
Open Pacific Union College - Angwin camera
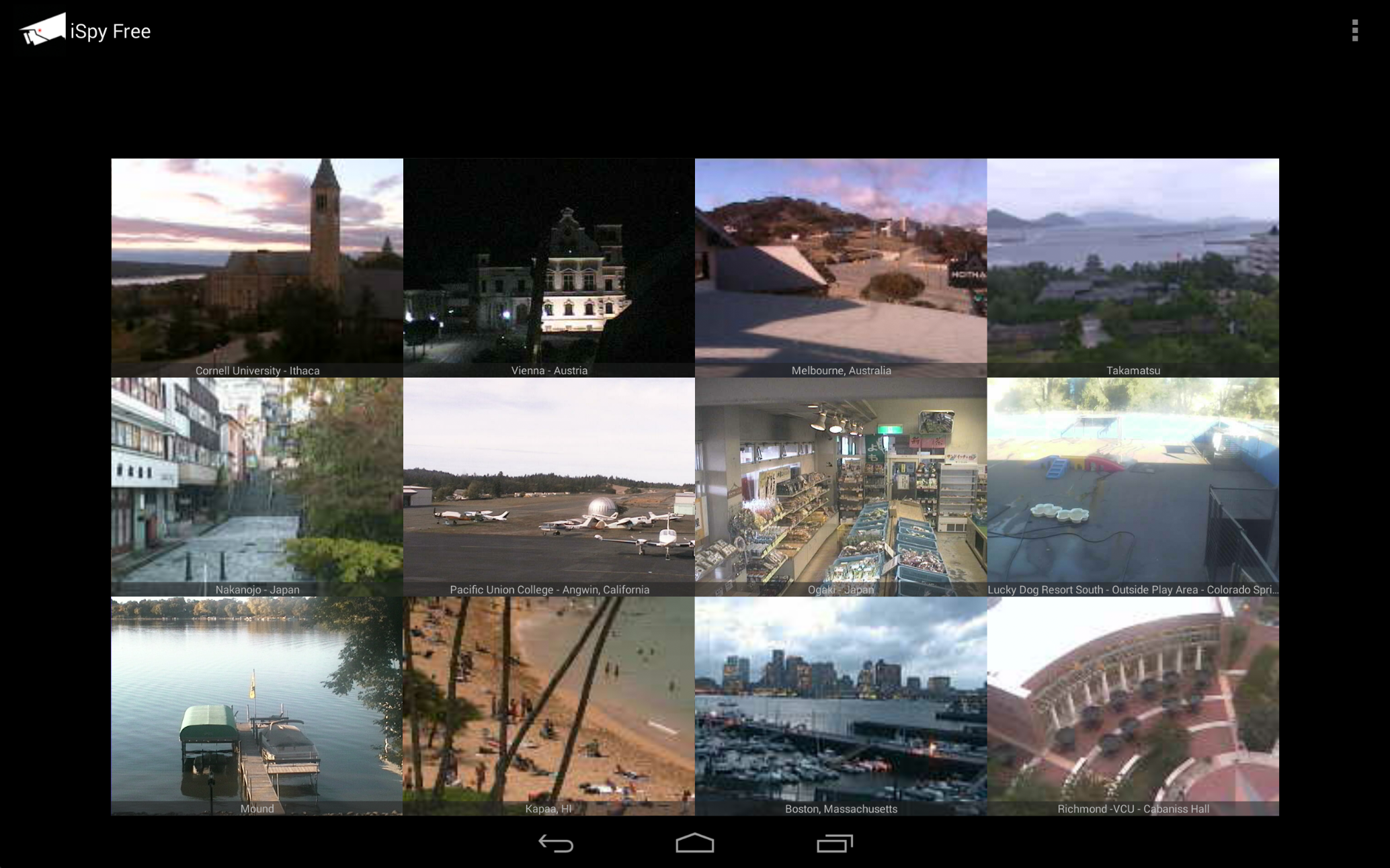click(x=549, y=486)
